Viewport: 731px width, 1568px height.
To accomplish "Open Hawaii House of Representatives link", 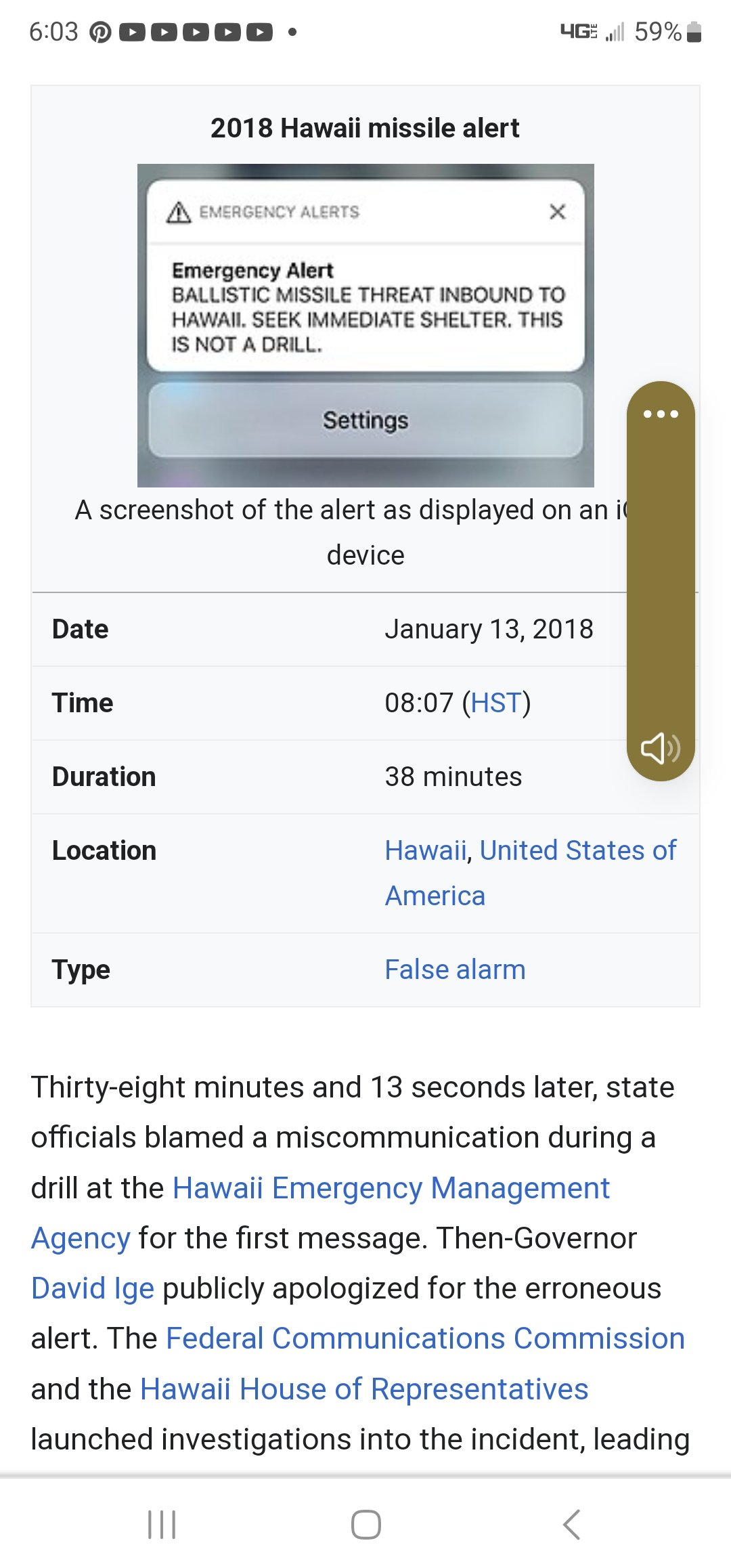I will click(364, 1389).
